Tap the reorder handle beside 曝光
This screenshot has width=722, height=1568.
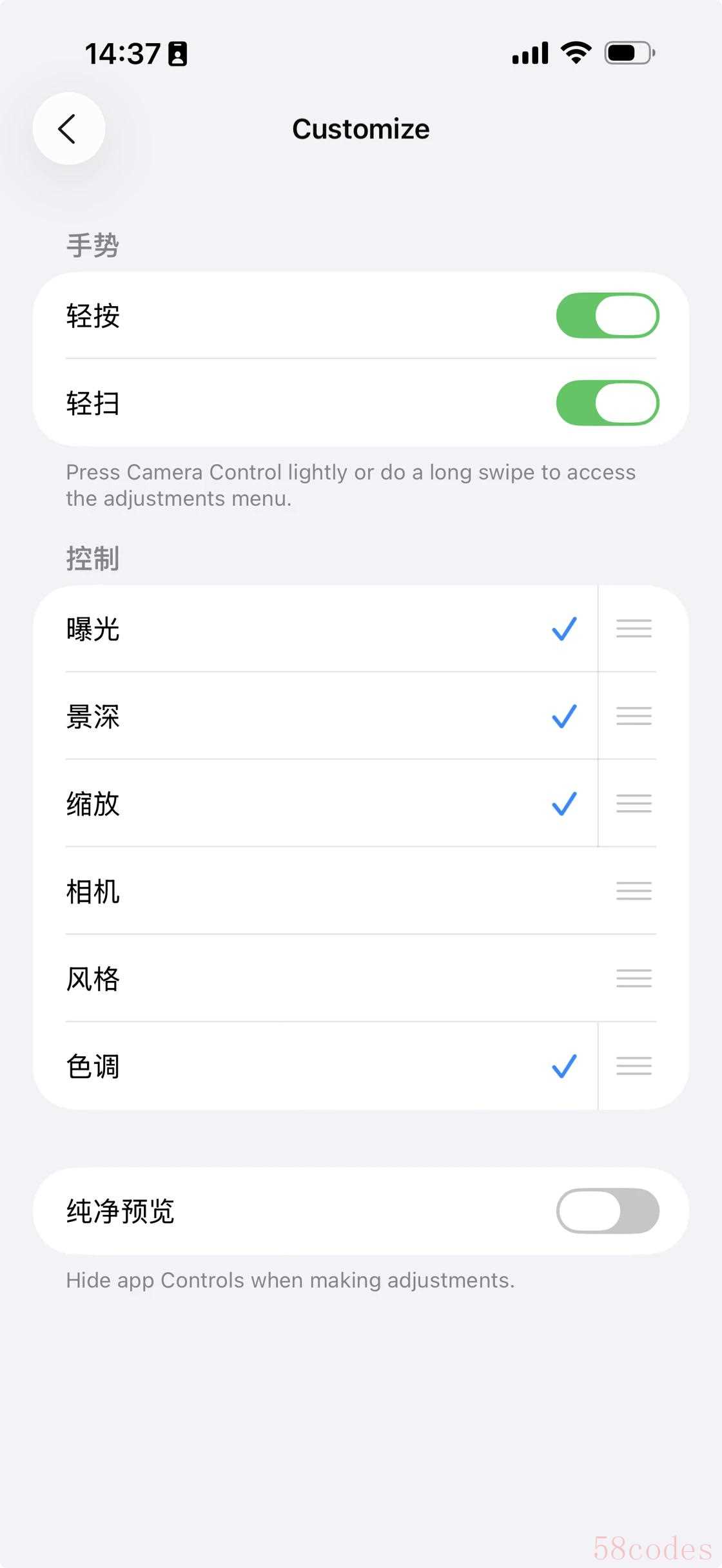[x=633, y=628]
